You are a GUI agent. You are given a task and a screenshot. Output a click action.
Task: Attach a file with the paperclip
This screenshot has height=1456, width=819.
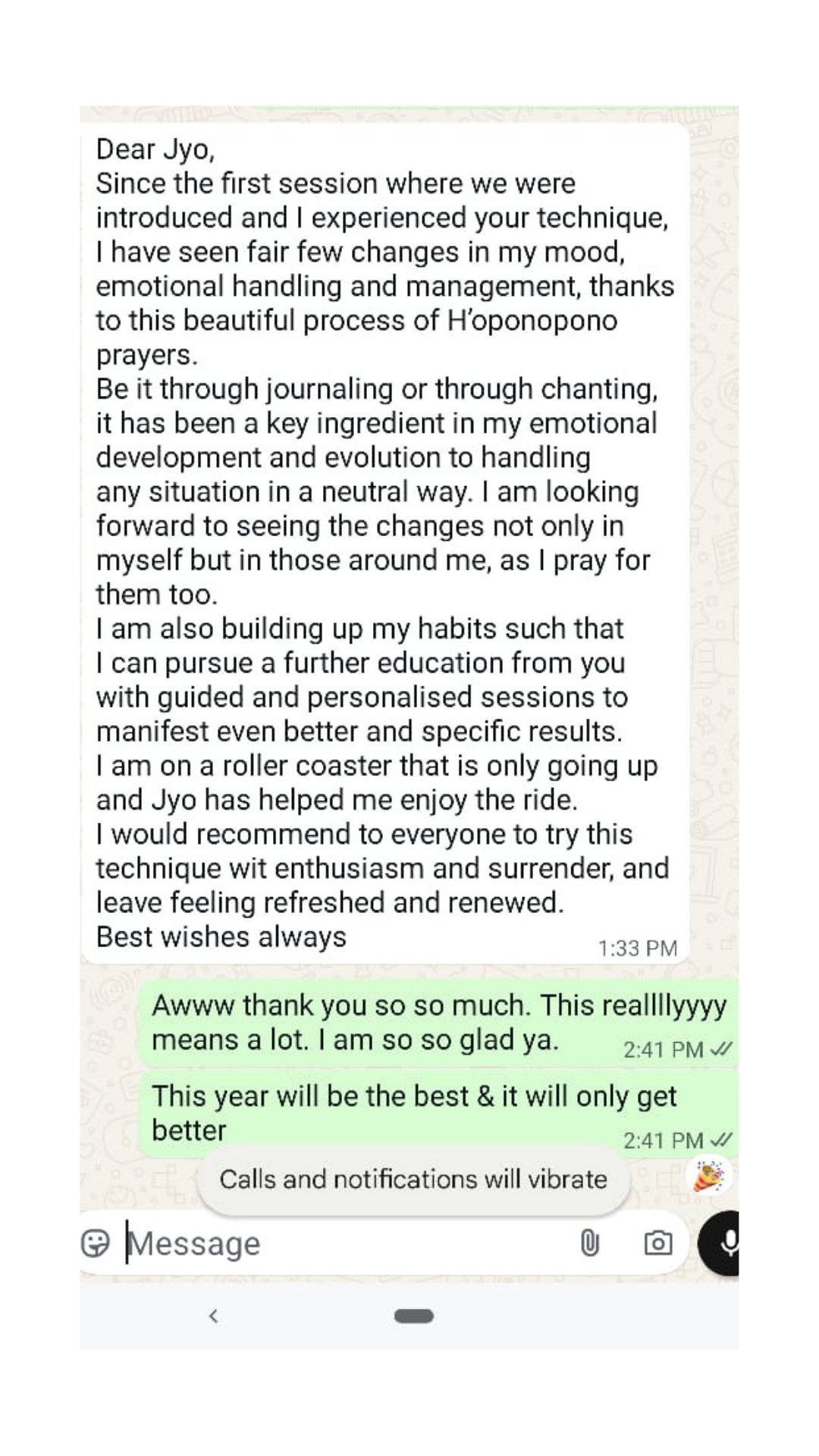tap(590, 1243)
